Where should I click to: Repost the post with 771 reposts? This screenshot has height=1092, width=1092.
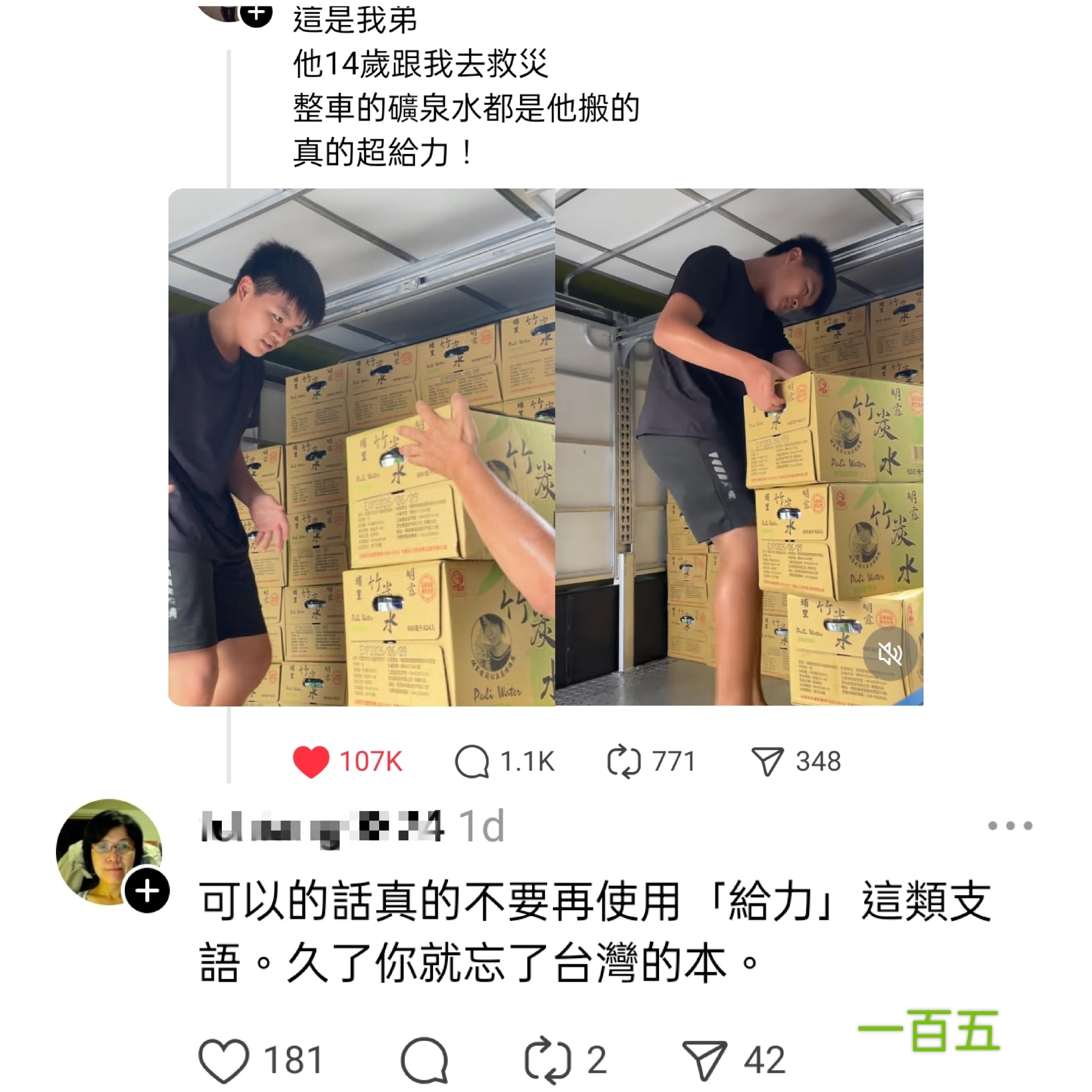[624, 761]
